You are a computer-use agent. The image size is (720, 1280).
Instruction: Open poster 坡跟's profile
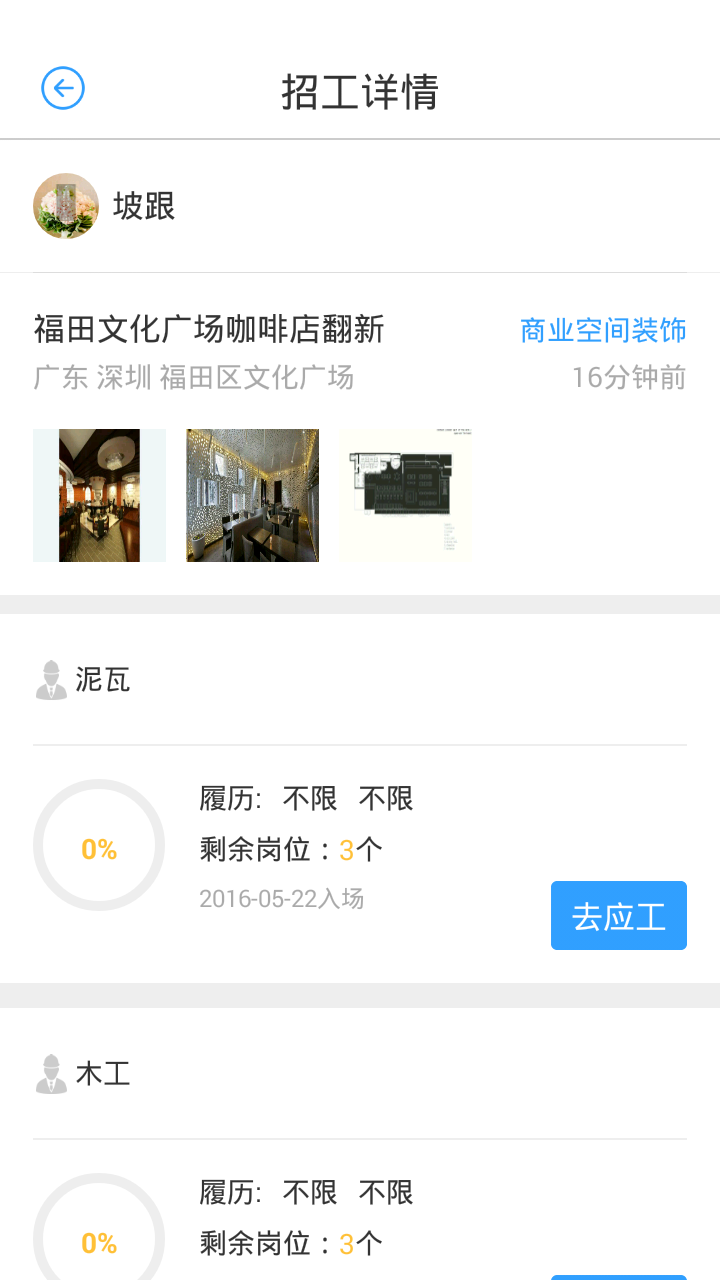[x=66, y=206]
